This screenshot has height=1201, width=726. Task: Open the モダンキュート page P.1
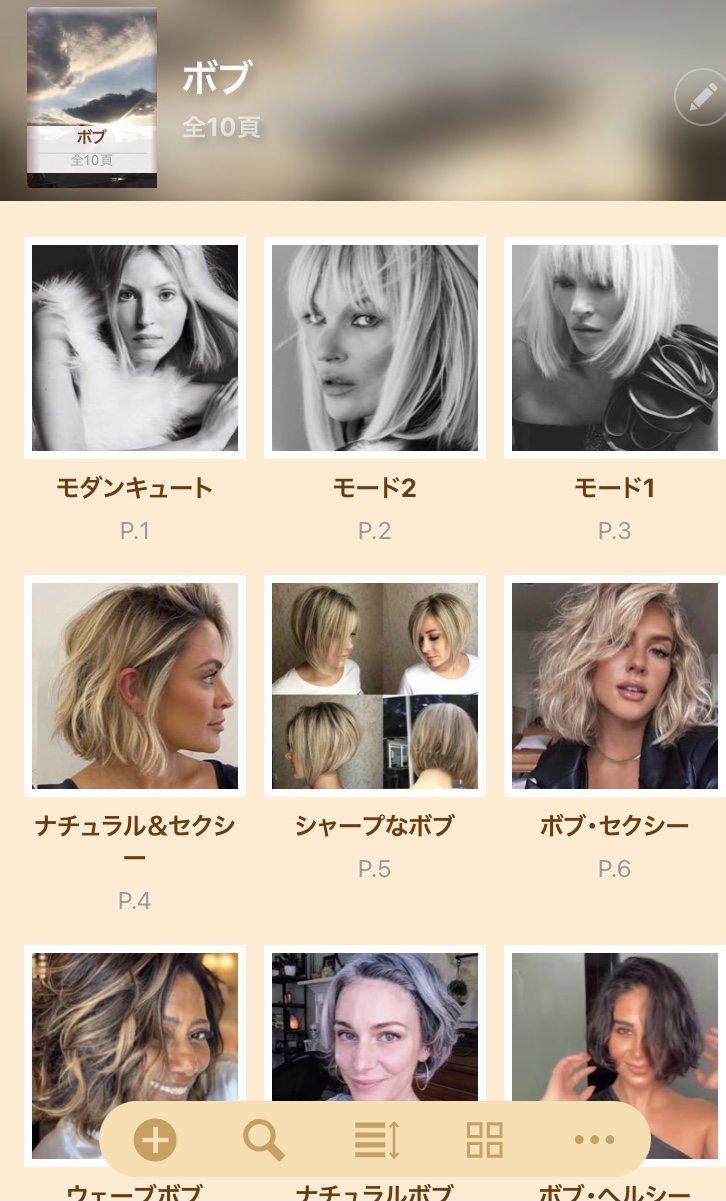pos(135,348)
